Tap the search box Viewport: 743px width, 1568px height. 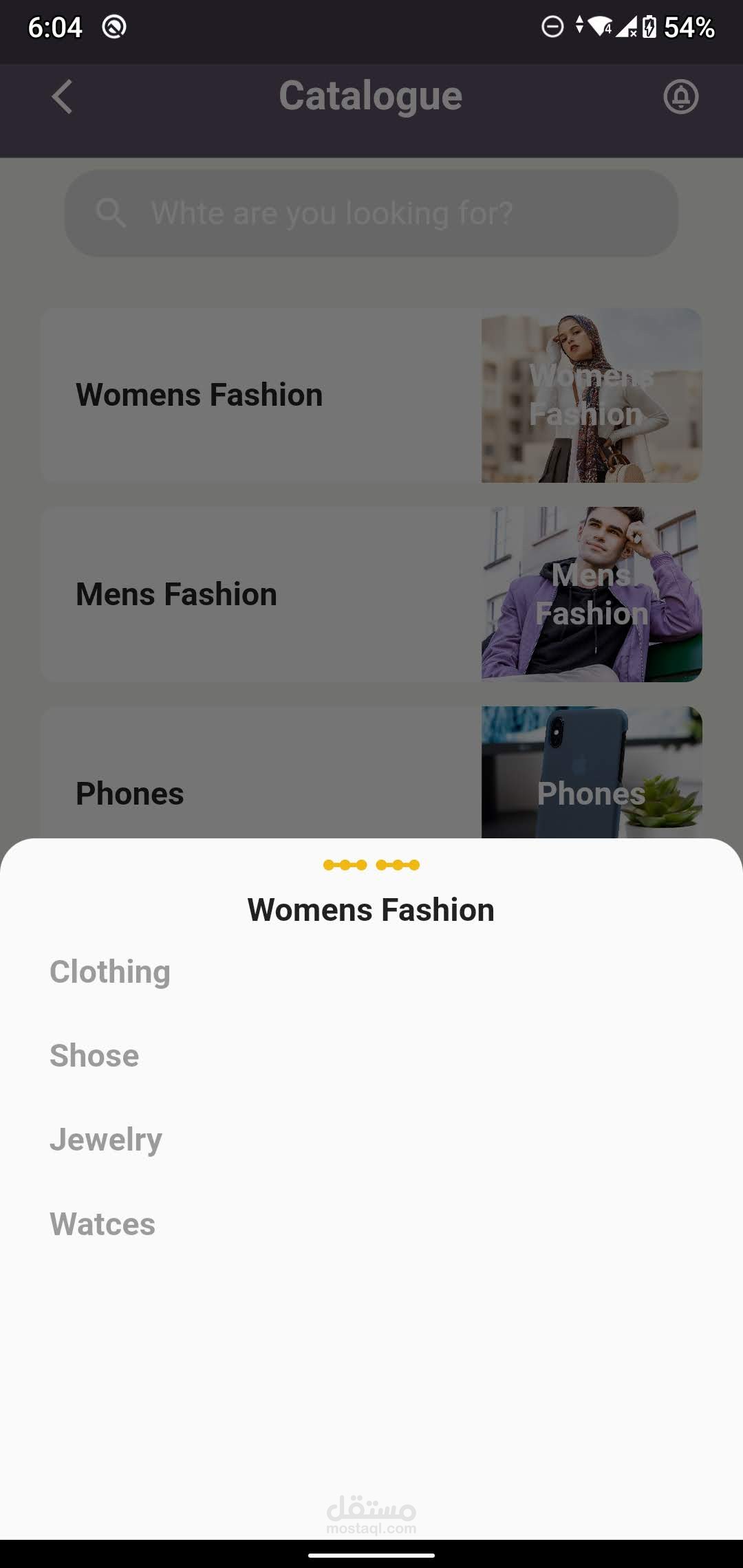371,213
